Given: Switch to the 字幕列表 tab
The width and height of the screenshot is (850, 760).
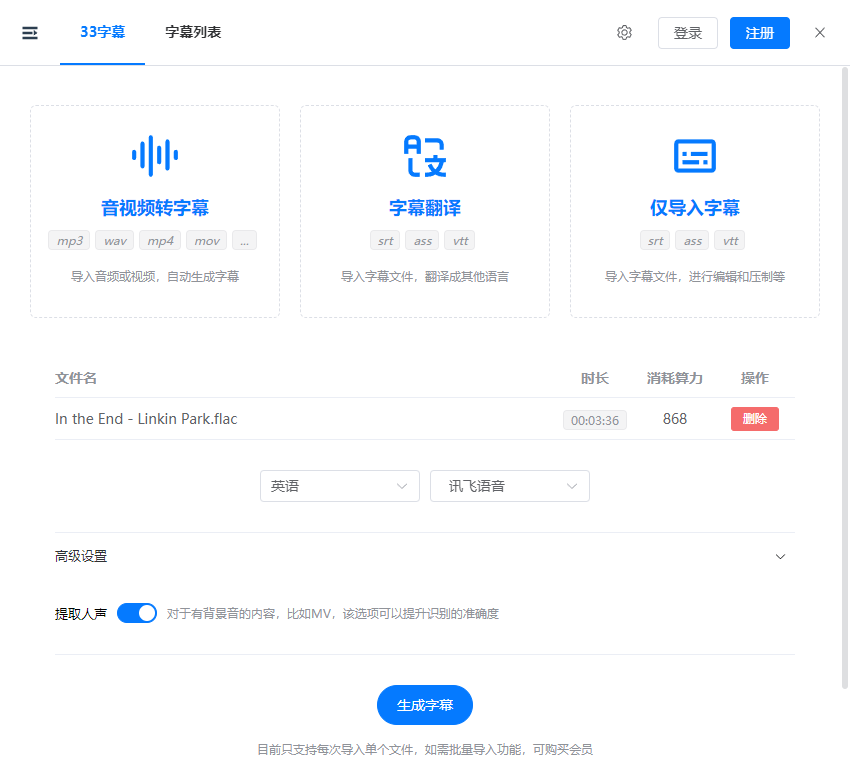Looking at the screenshot, I should pos(193,33).
